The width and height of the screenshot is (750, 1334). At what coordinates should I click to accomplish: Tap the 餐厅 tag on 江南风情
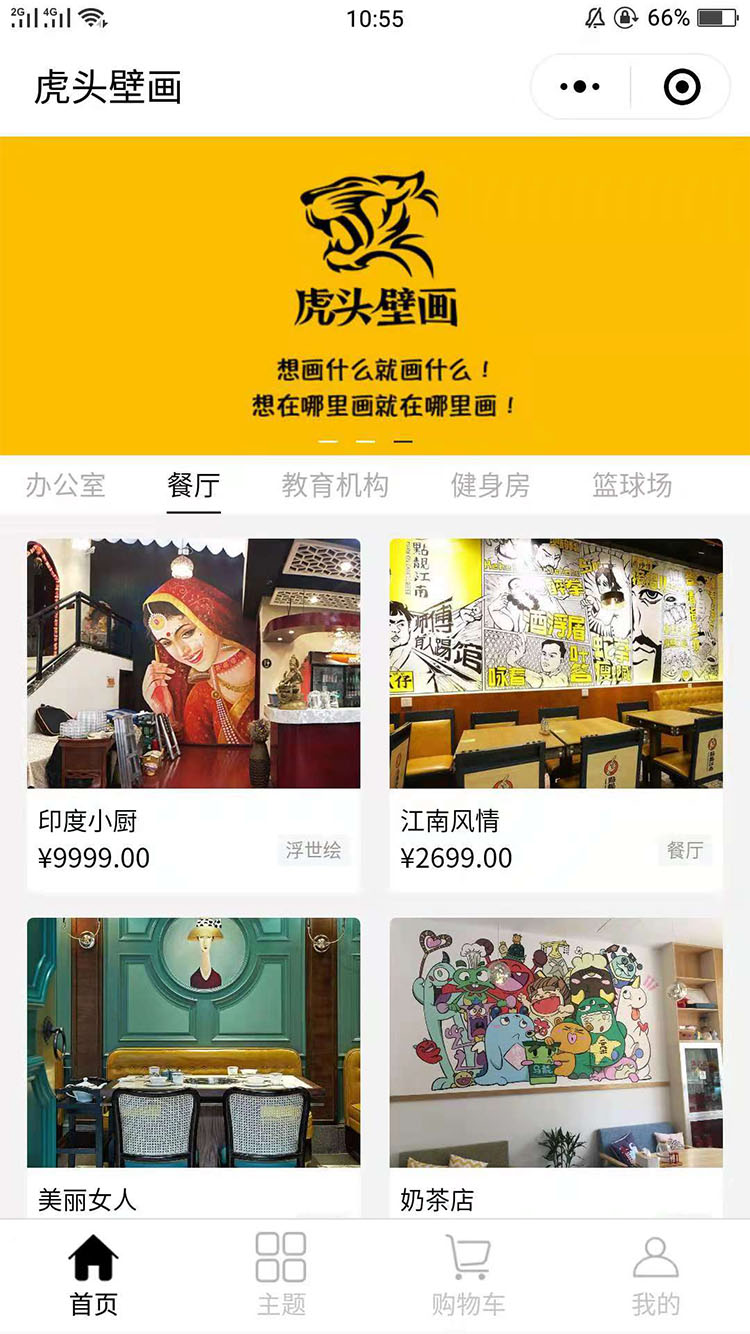pyautogui.click(x=685, y=851)
